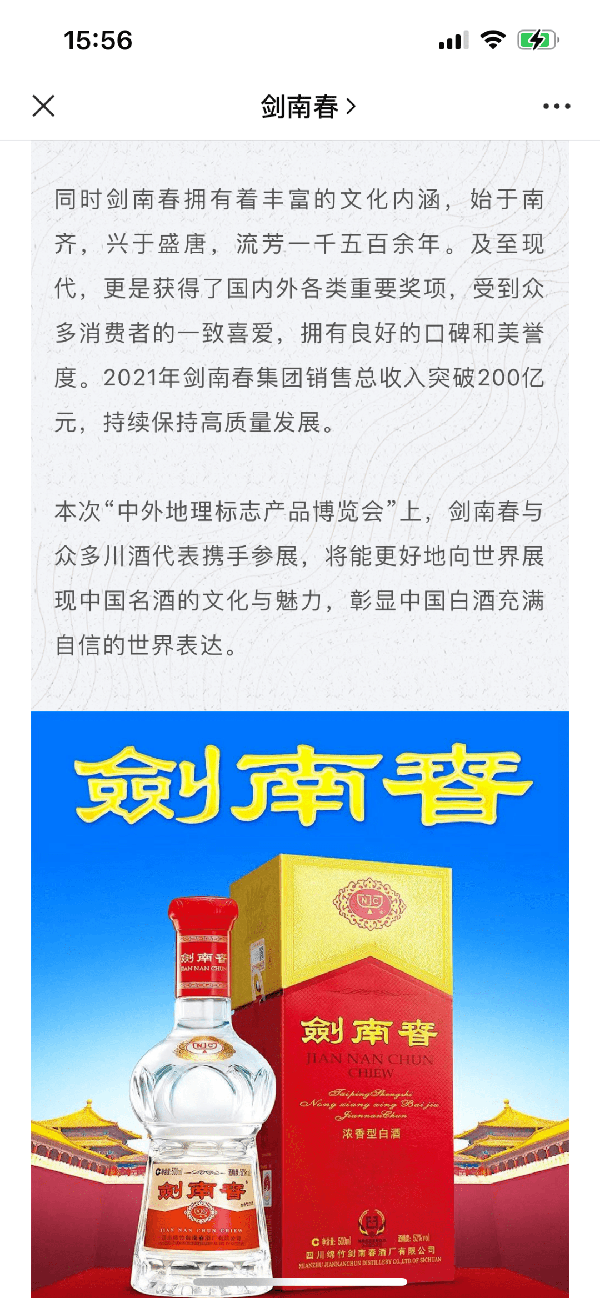600x1298 pixels.
Task: Open the 剑南春 account title link
Action: click(308, 106)
